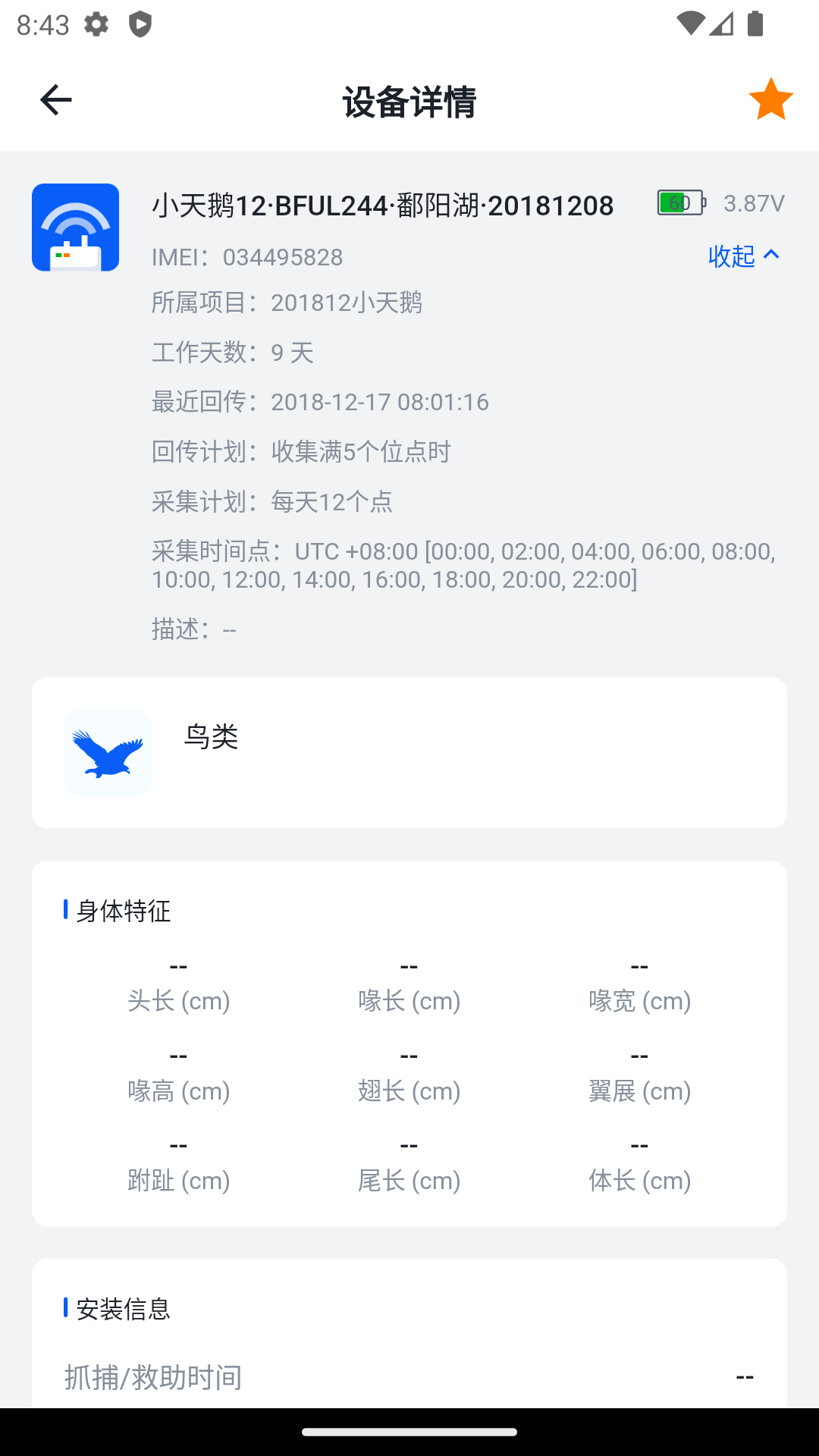
Task: Tap the IMEI value 034495828
Action: pos(284,257)
